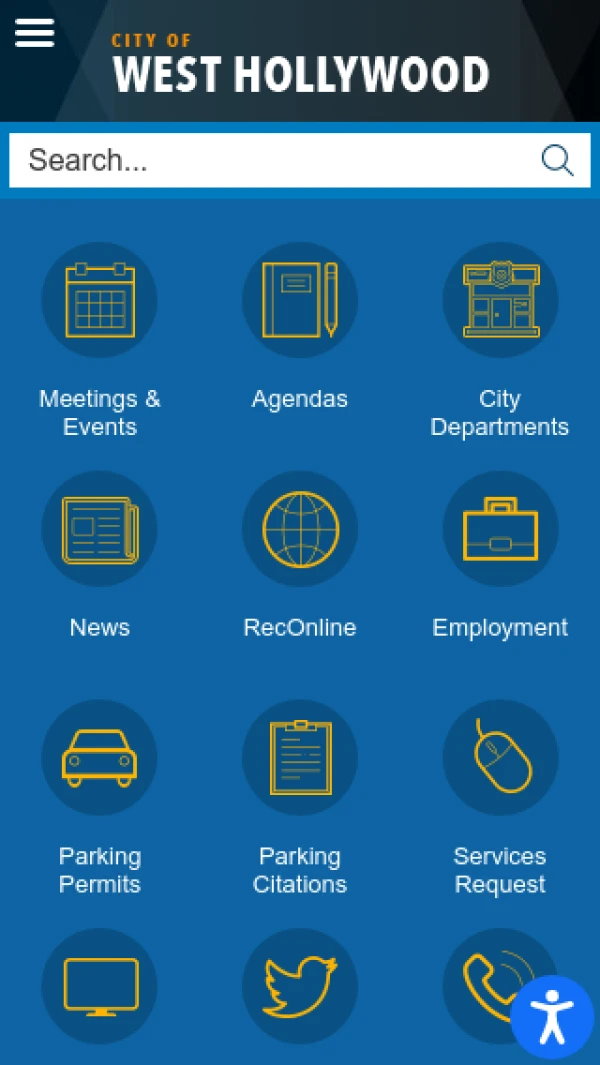600x1065 pixels.
Task: Tap the magnifying glass search icon
Action: (557, 160)
